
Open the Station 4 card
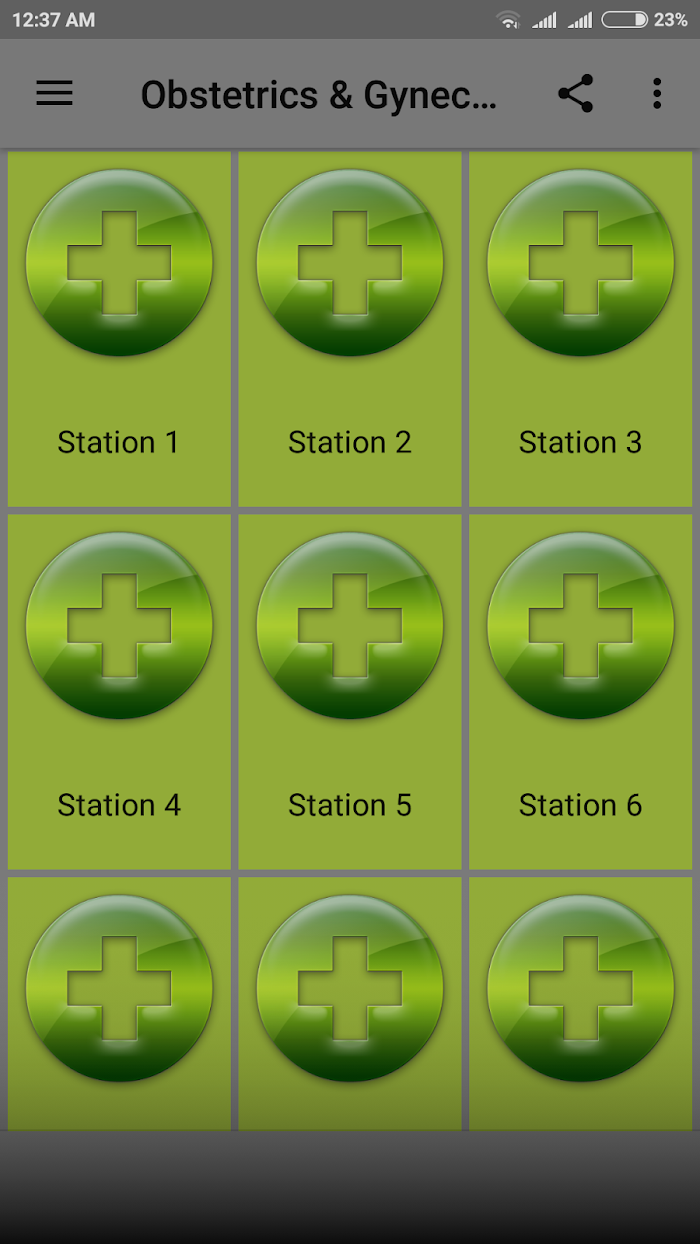(x=119, y=692)
